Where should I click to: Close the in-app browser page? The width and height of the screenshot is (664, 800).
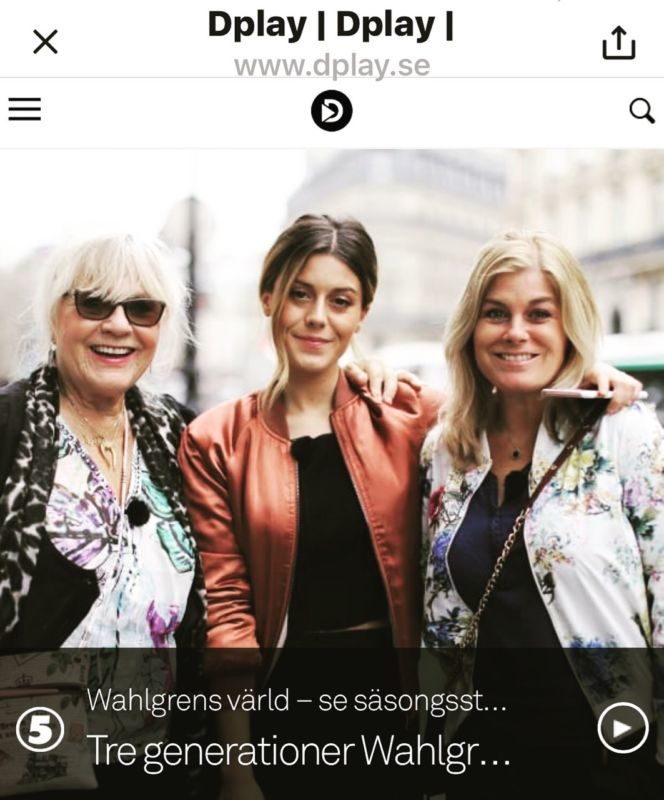pyautogui.click(x=45, y=41)
